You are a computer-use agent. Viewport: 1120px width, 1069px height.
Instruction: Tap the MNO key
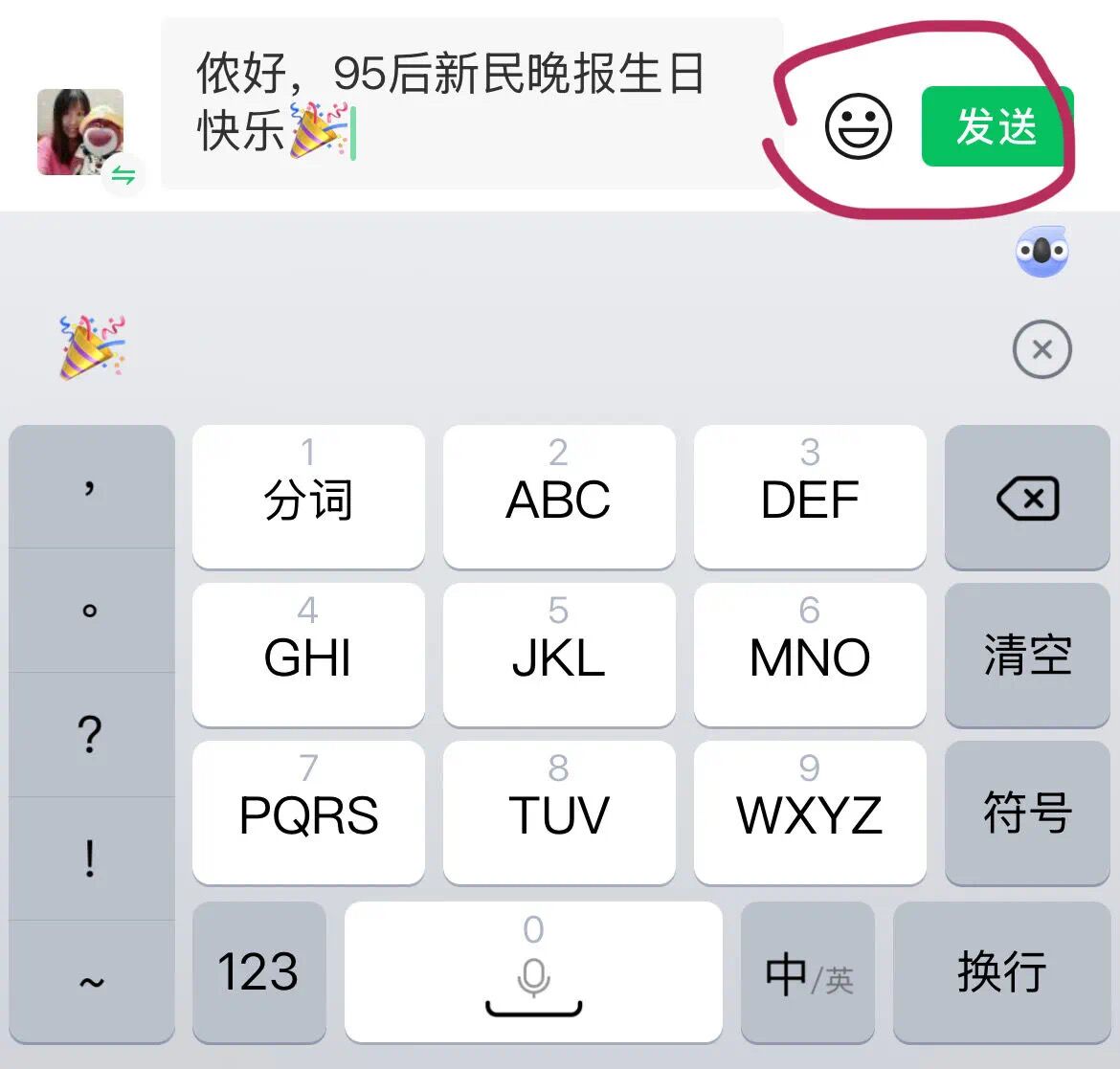[810, 656]
